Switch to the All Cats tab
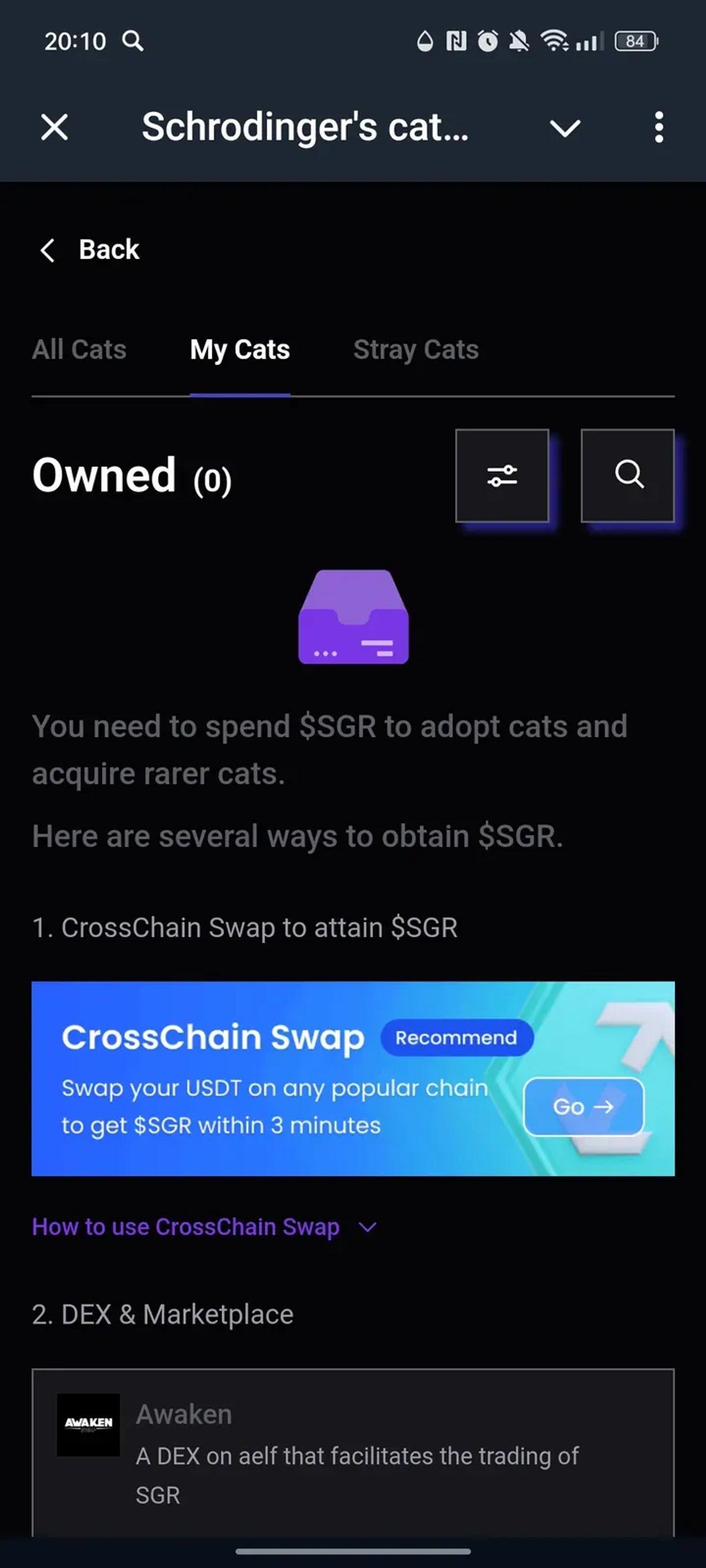This screenshot has width=706, height=1568. [x=79, y=350]
